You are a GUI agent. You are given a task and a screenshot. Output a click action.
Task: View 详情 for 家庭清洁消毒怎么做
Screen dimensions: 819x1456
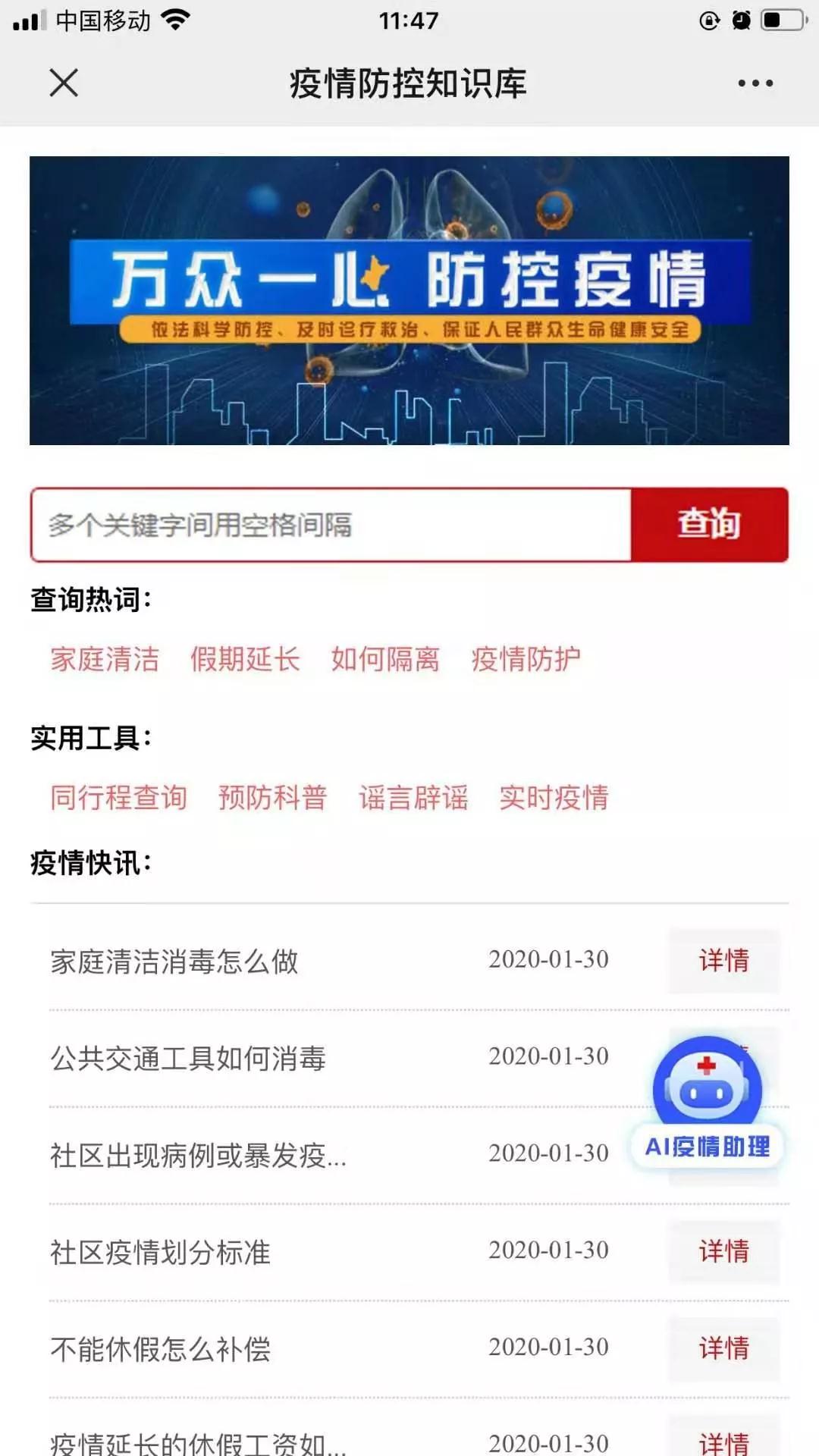point(723,960)
